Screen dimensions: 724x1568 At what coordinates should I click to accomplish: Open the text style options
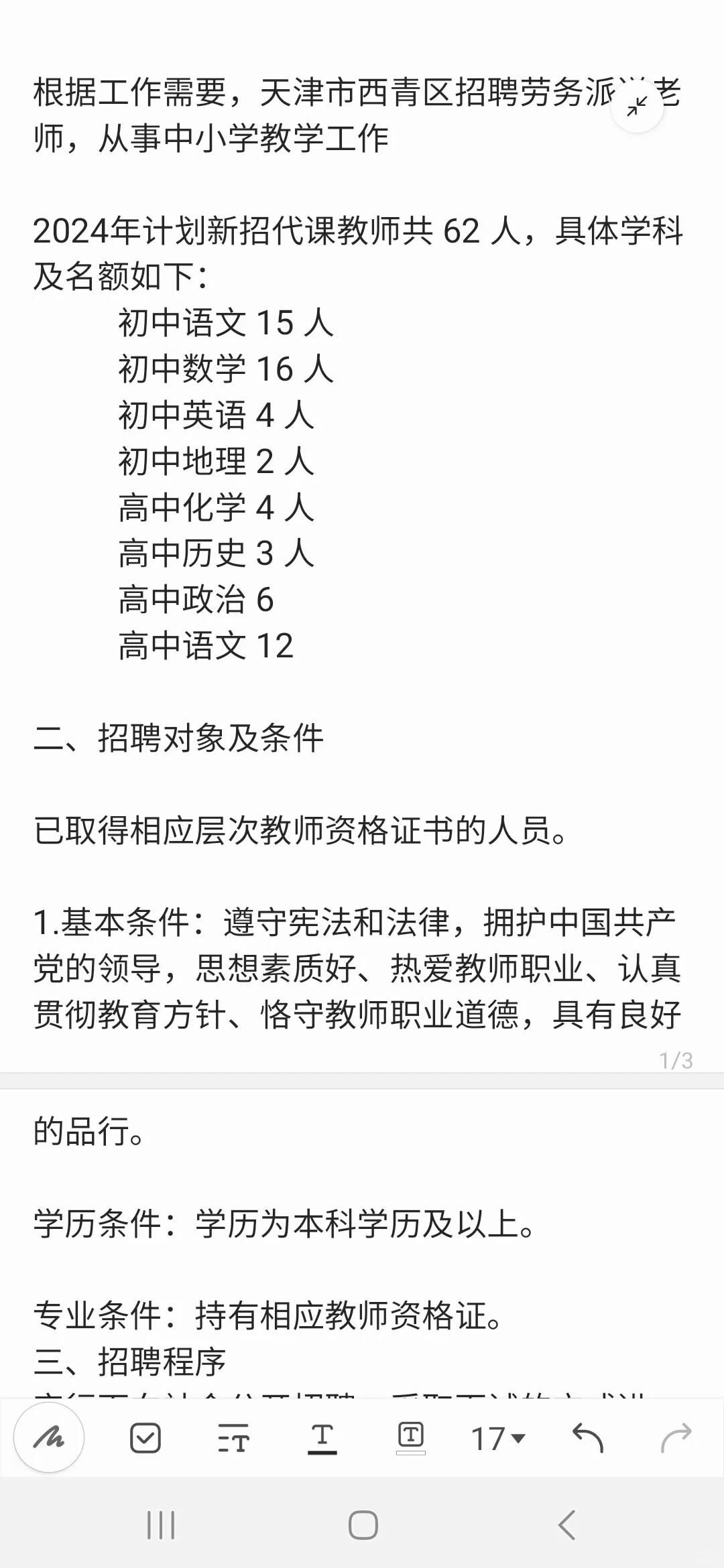point(233,1438)
